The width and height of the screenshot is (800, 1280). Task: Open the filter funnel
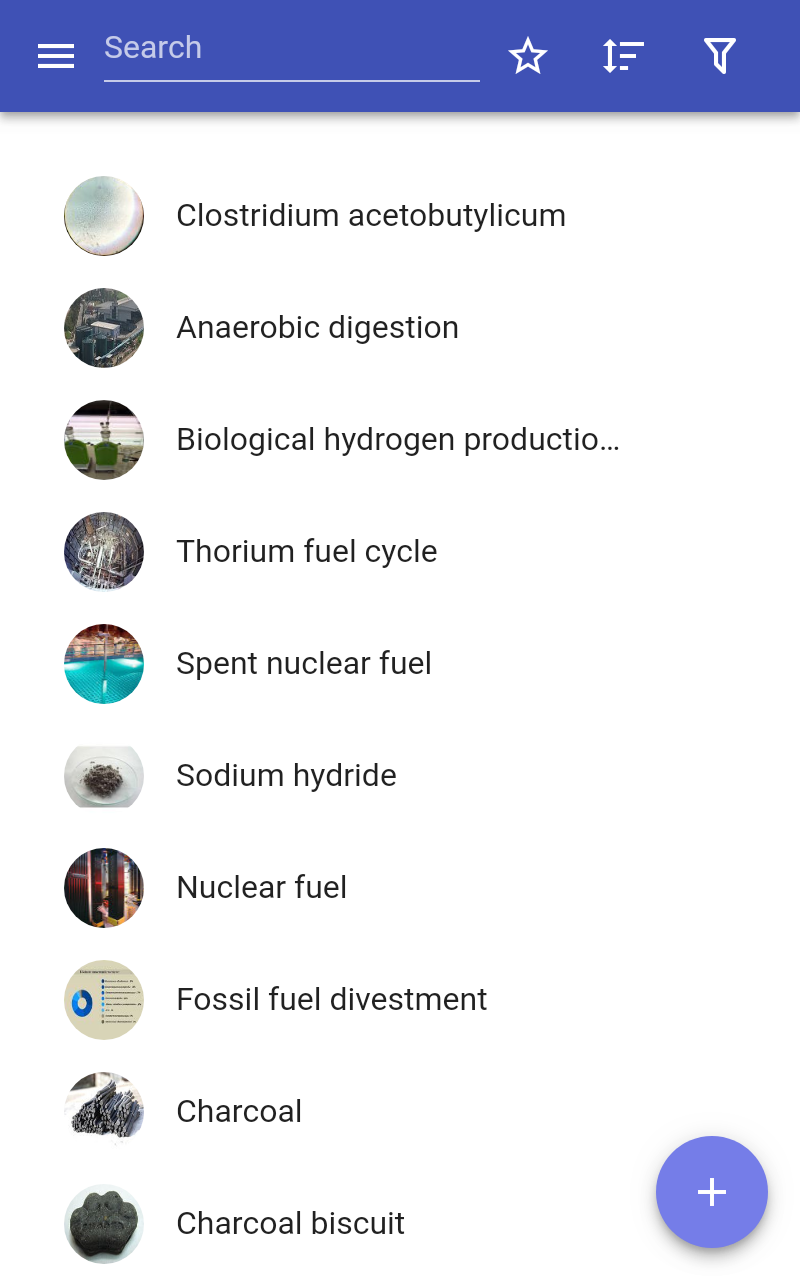point(720,56)
